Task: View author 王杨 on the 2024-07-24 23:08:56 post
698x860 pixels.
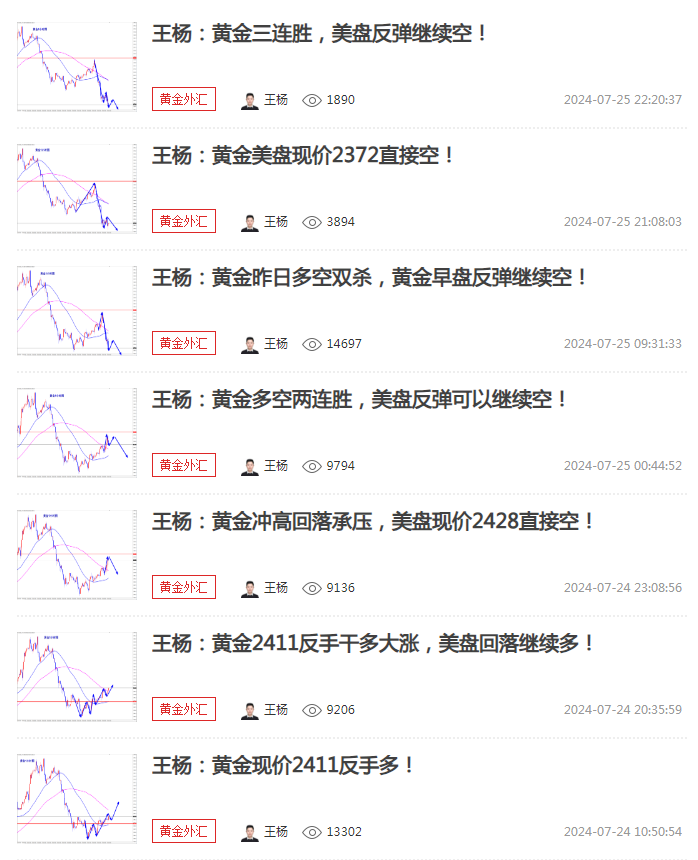Action: pyautogui.click(x=265, y=588)
